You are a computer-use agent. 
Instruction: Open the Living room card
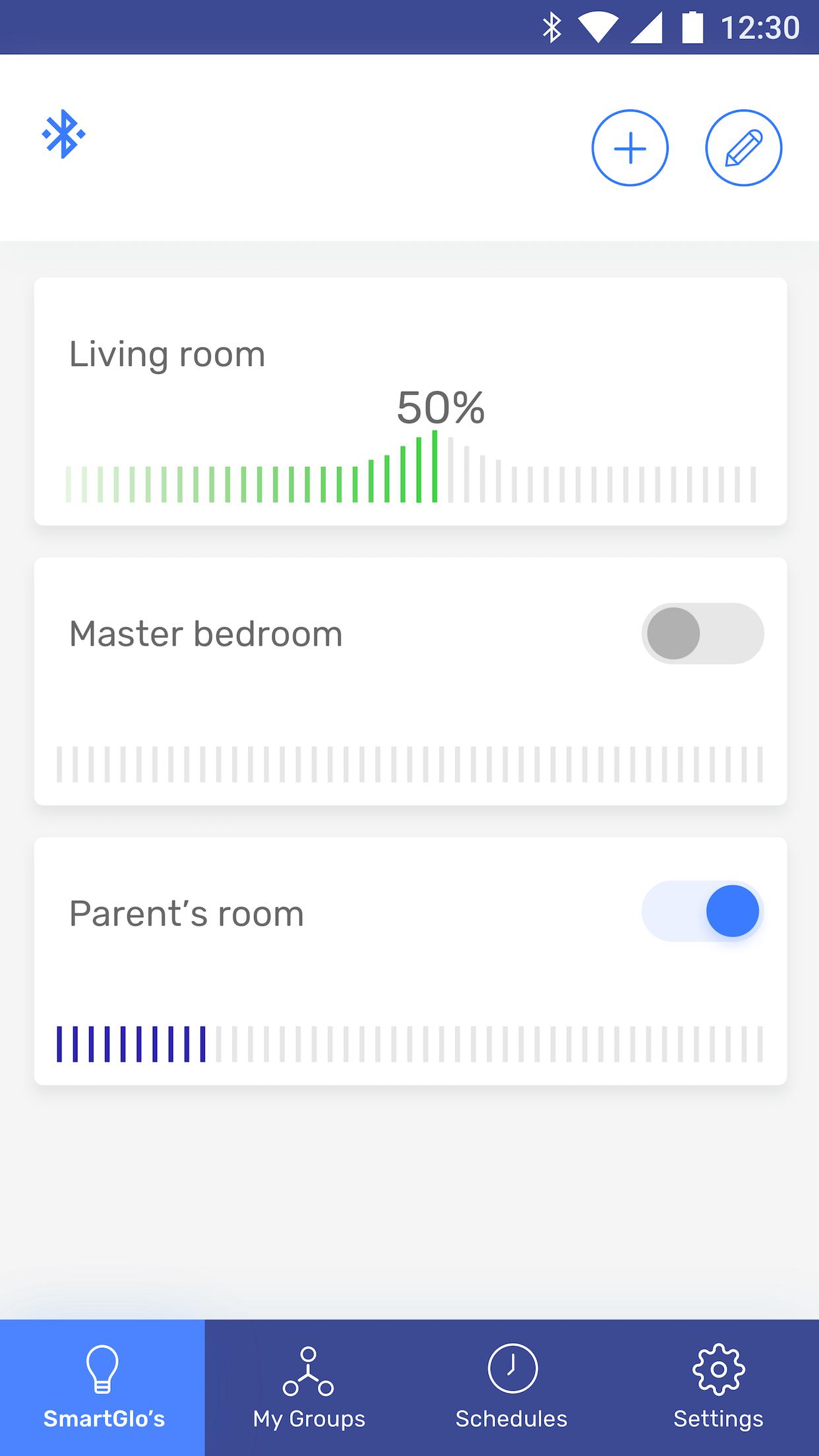pos(167,354)
